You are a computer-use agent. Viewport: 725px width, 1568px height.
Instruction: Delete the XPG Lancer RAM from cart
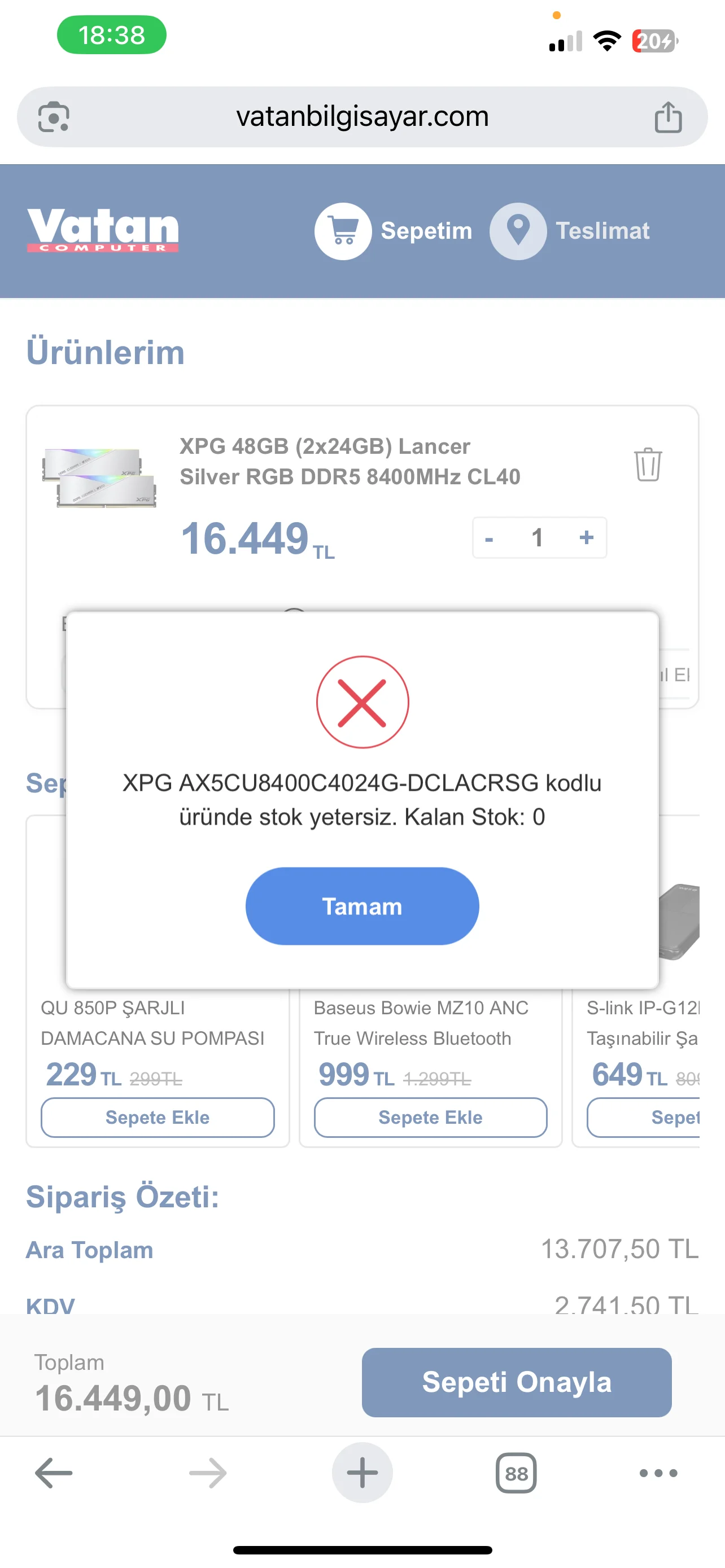tap(647, 465)
